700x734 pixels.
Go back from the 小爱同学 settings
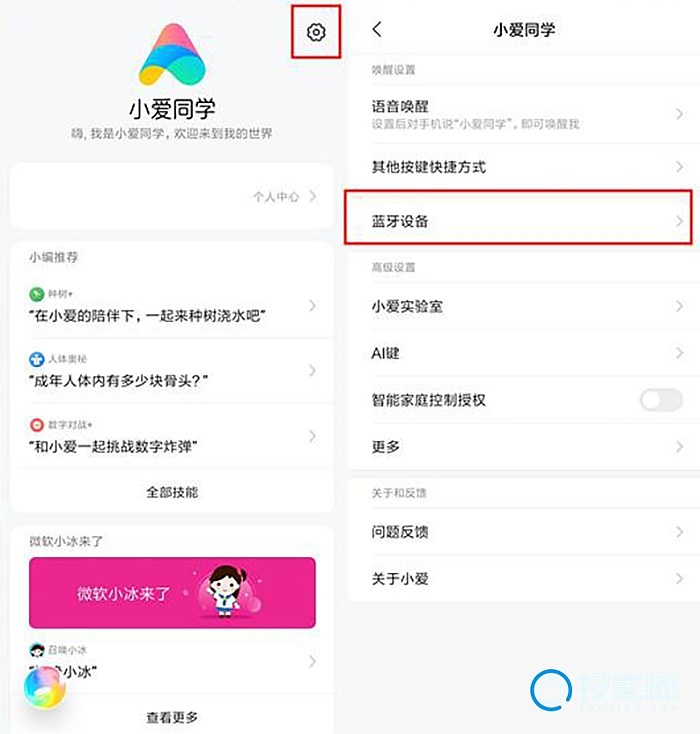point(376,30)
